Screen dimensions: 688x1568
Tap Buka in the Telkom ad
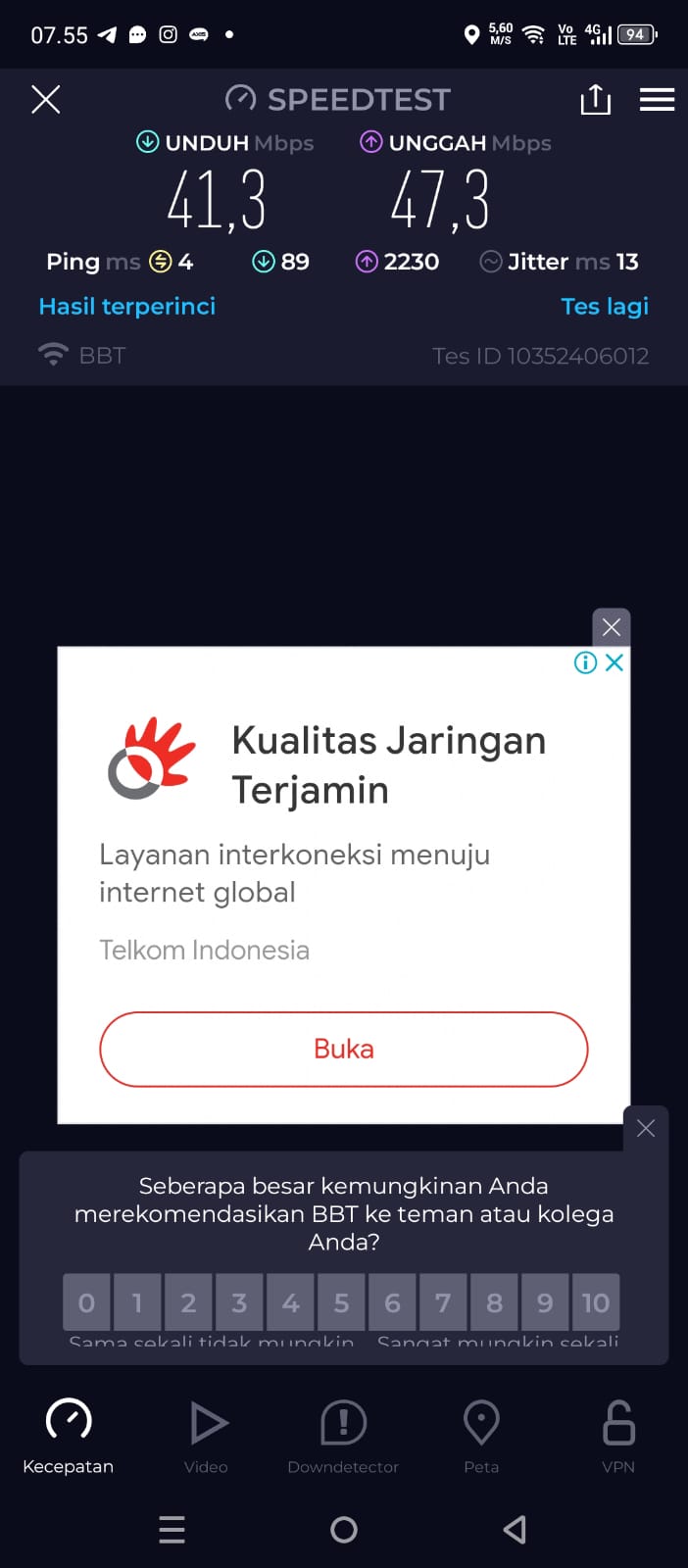(x=343, y=1049)
